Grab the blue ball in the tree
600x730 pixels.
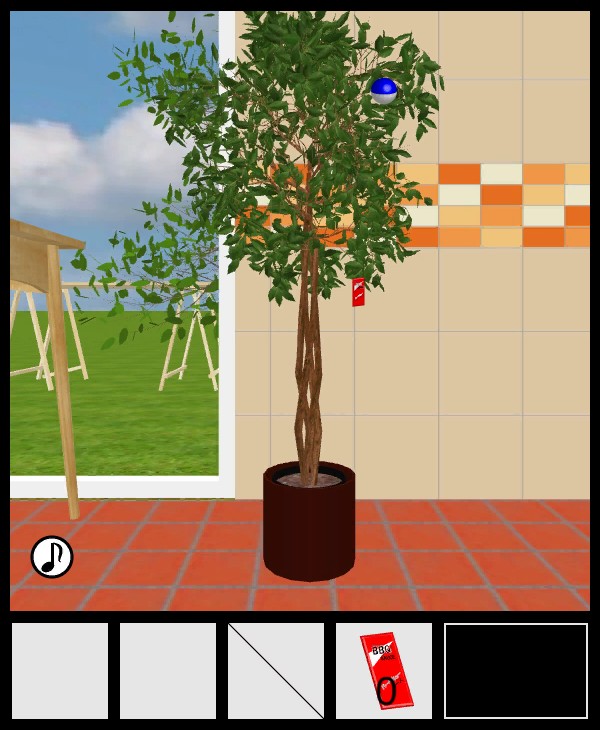point(384,91)
